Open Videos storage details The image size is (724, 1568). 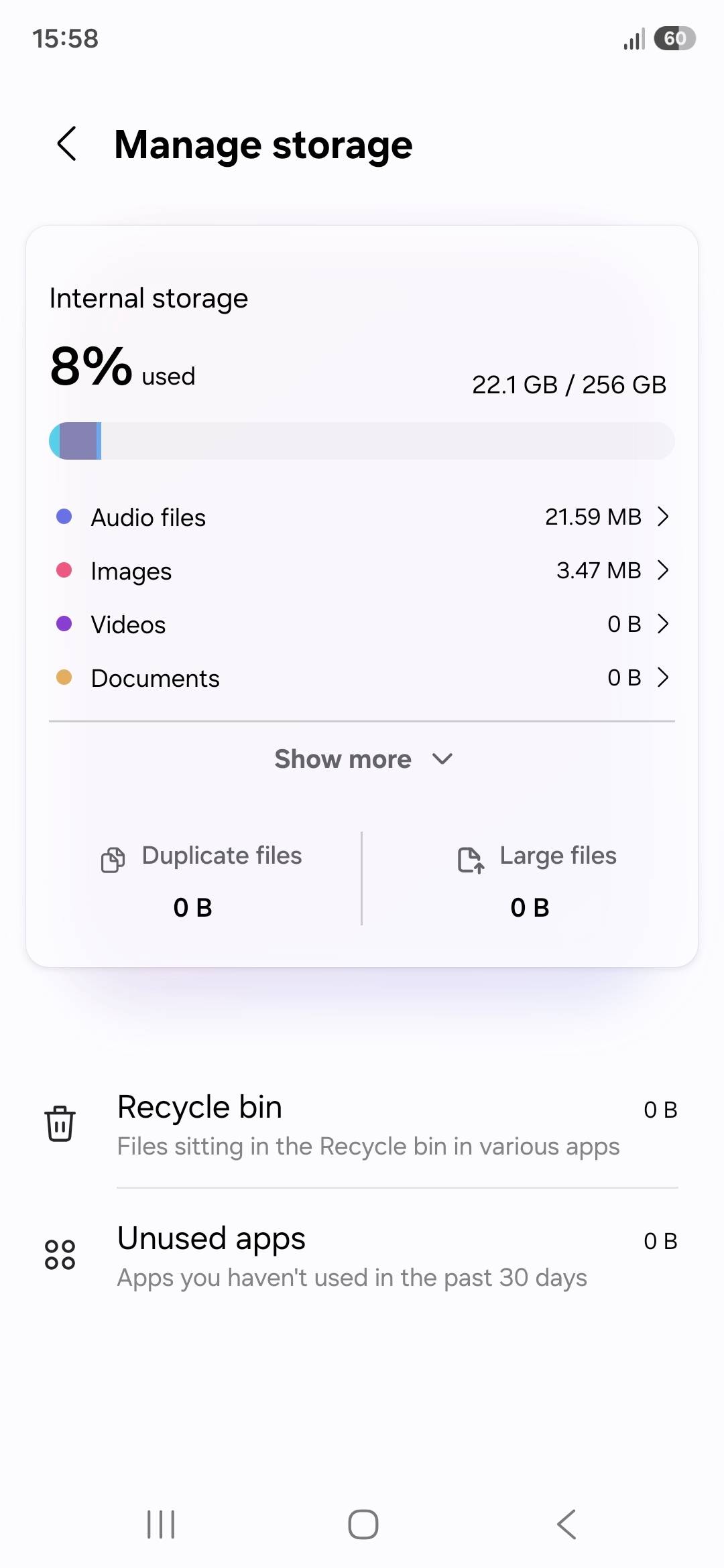point(362,625)
